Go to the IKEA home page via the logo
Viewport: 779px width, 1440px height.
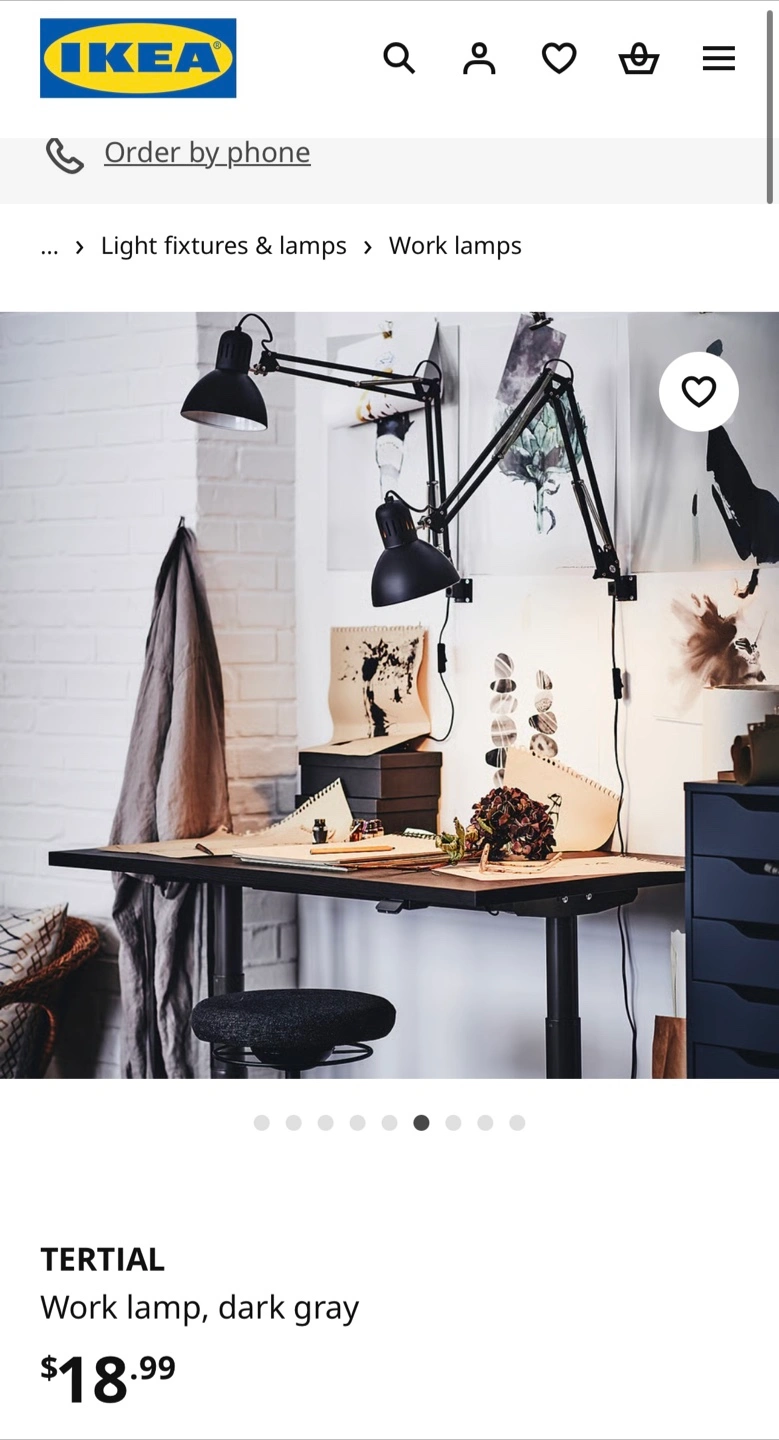pyautogui.click(x=138, y=58)
